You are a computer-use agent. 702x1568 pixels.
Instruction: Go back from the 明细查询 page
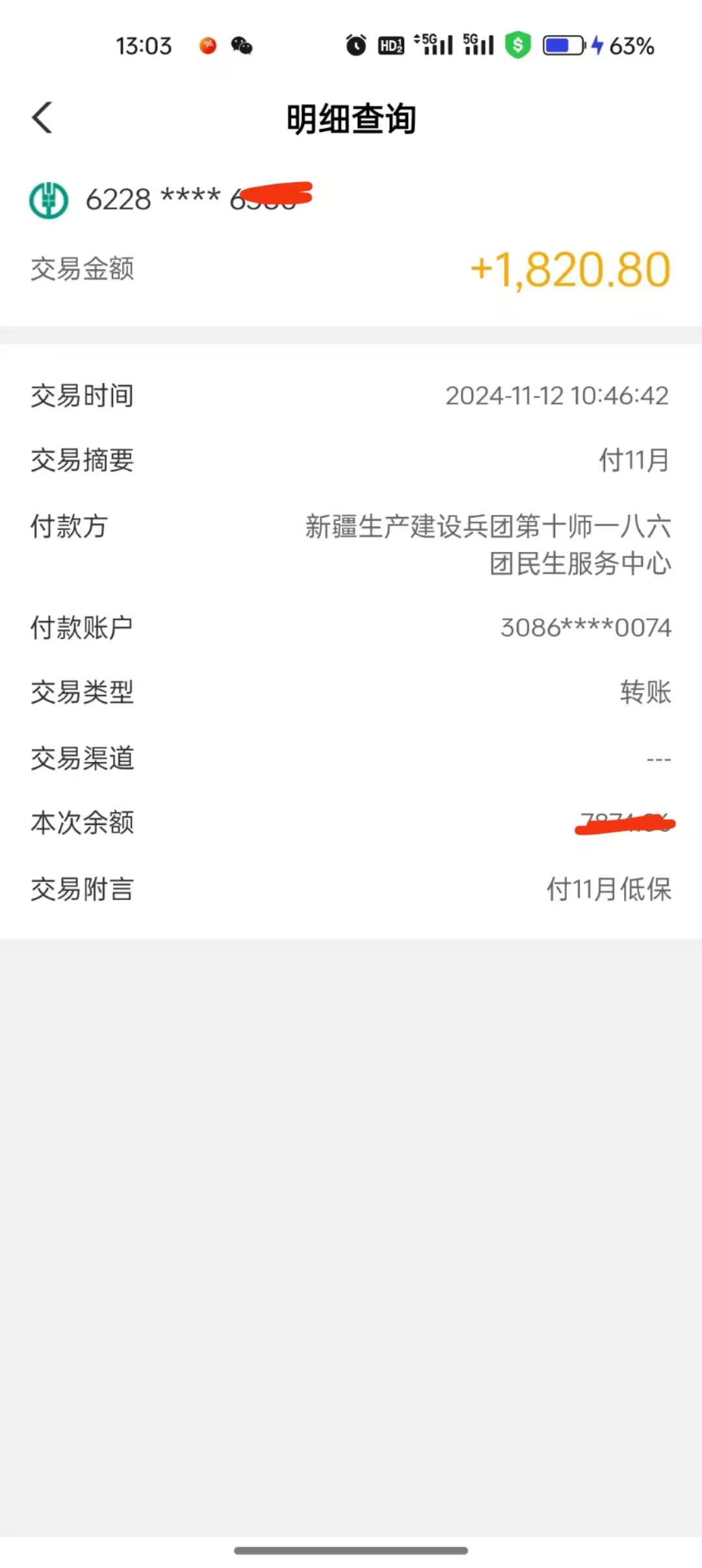click(x=42, y=118)
